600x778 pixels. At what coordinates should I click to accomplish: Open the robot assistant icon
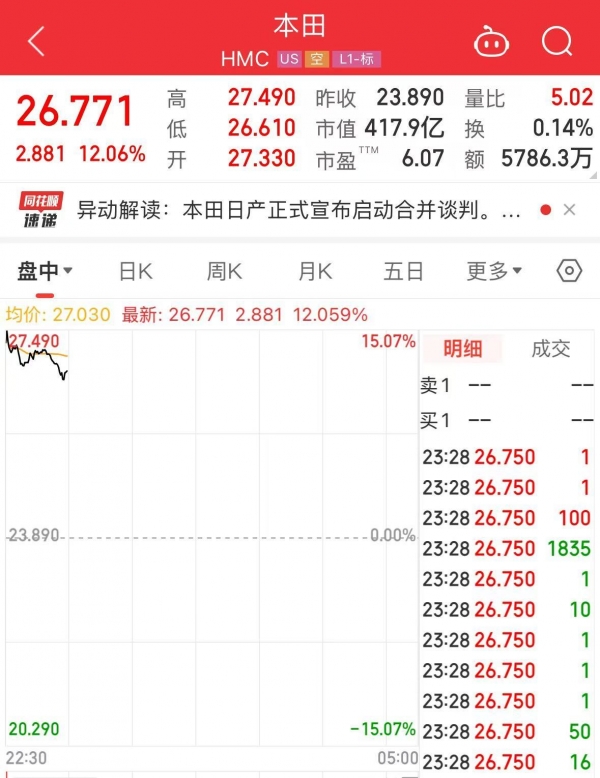click(489, 41)
